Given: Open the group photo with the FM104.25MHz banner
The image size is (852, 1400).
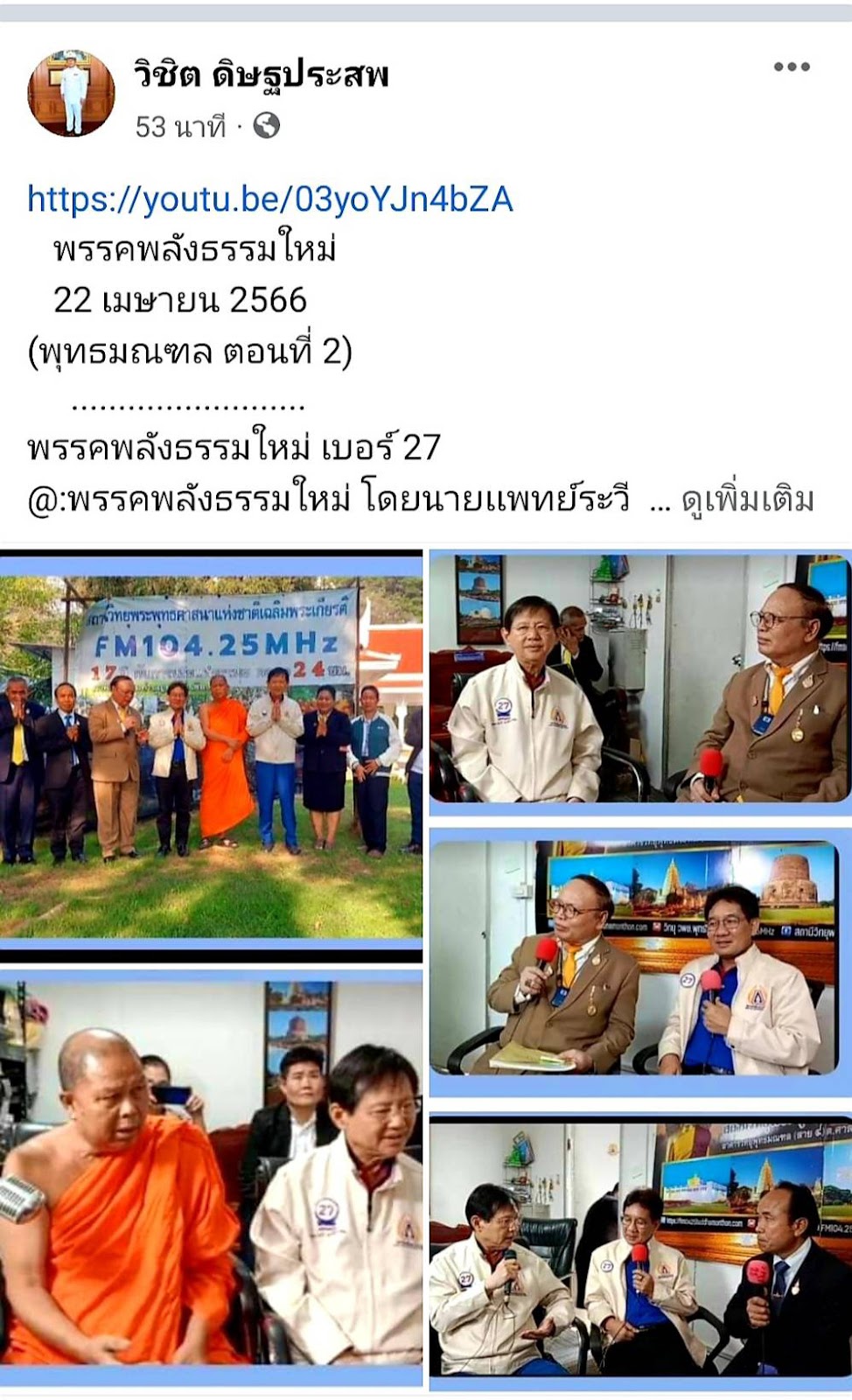Looking at the screenshot, I should [x=211, y=750].
